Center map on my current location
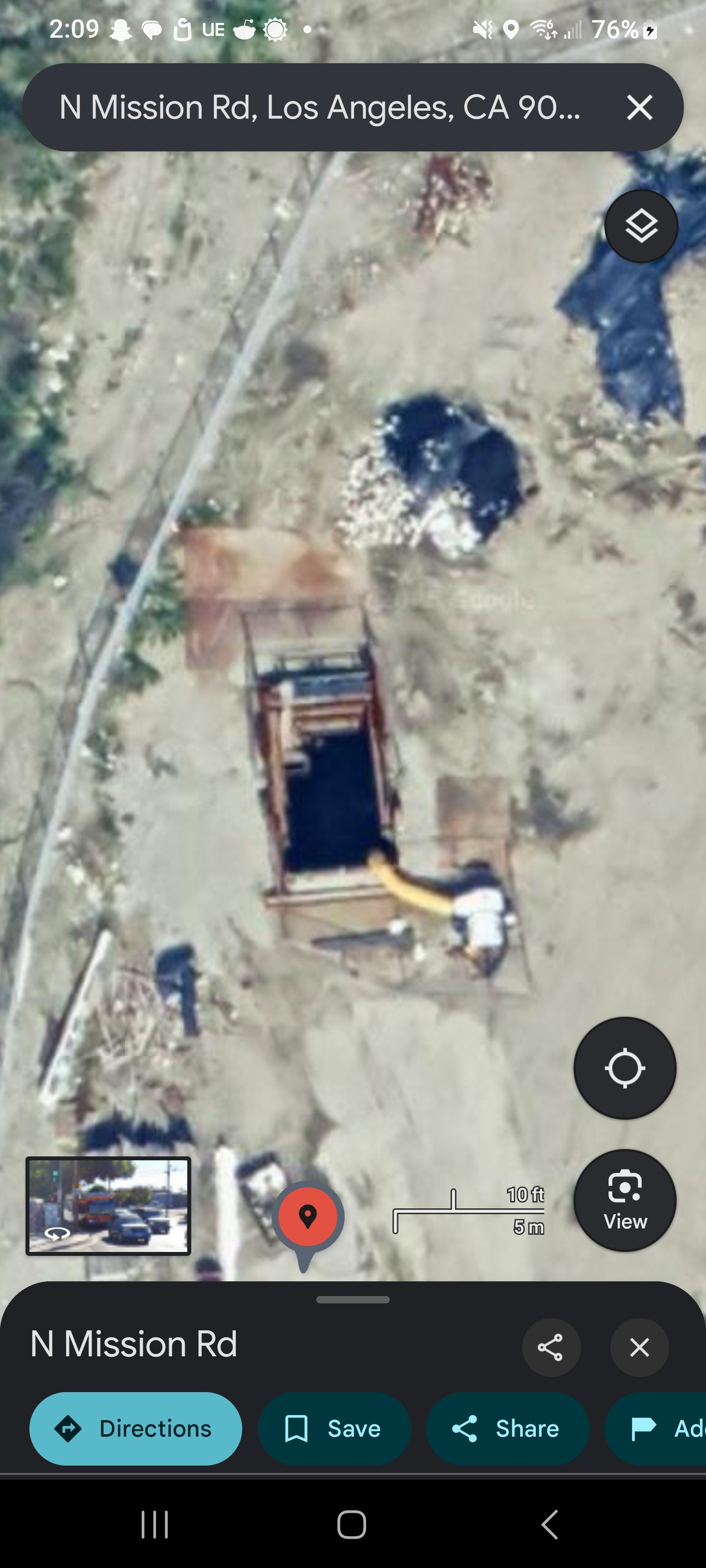Screen dimensions: 706x1568 coord(625,1068)
